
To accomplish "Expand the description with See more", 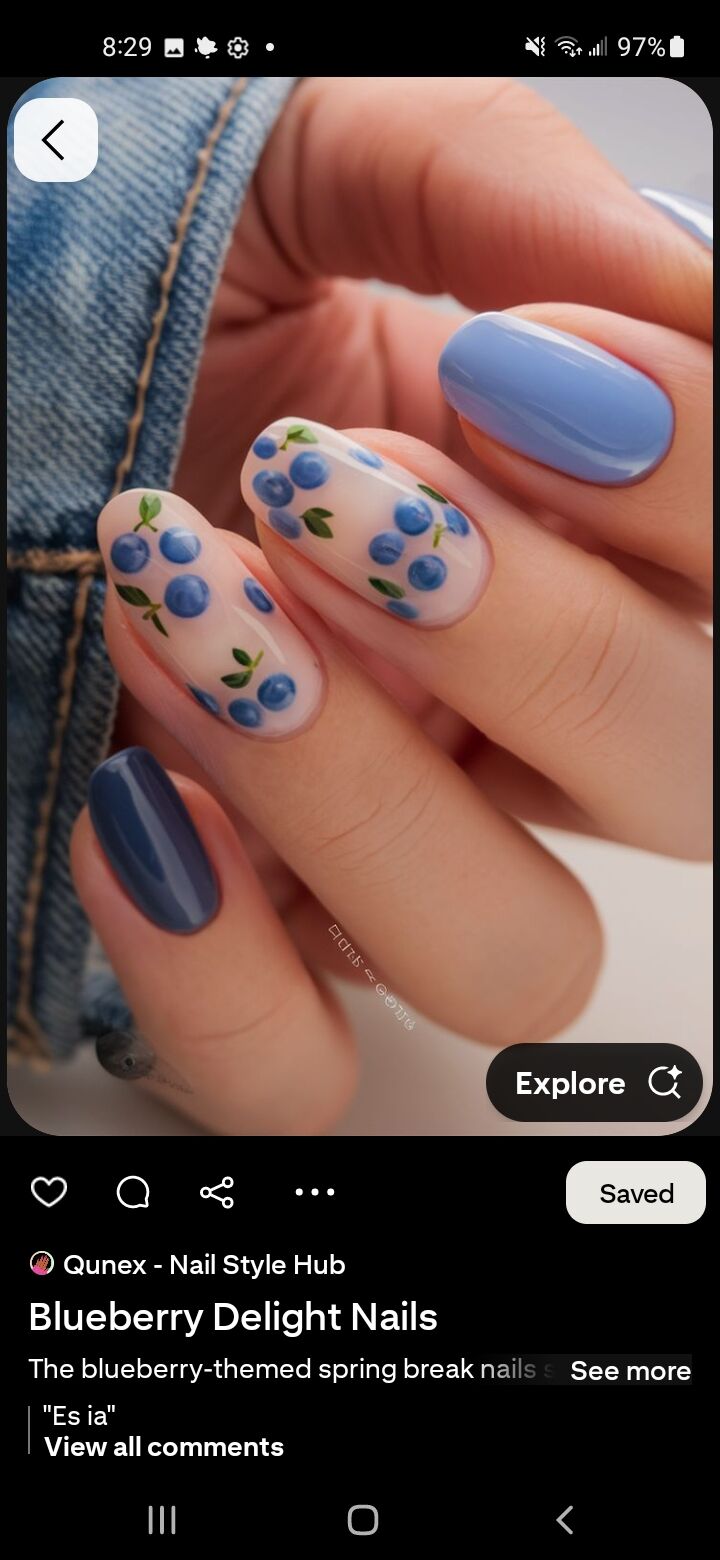I will [630, 1370].
